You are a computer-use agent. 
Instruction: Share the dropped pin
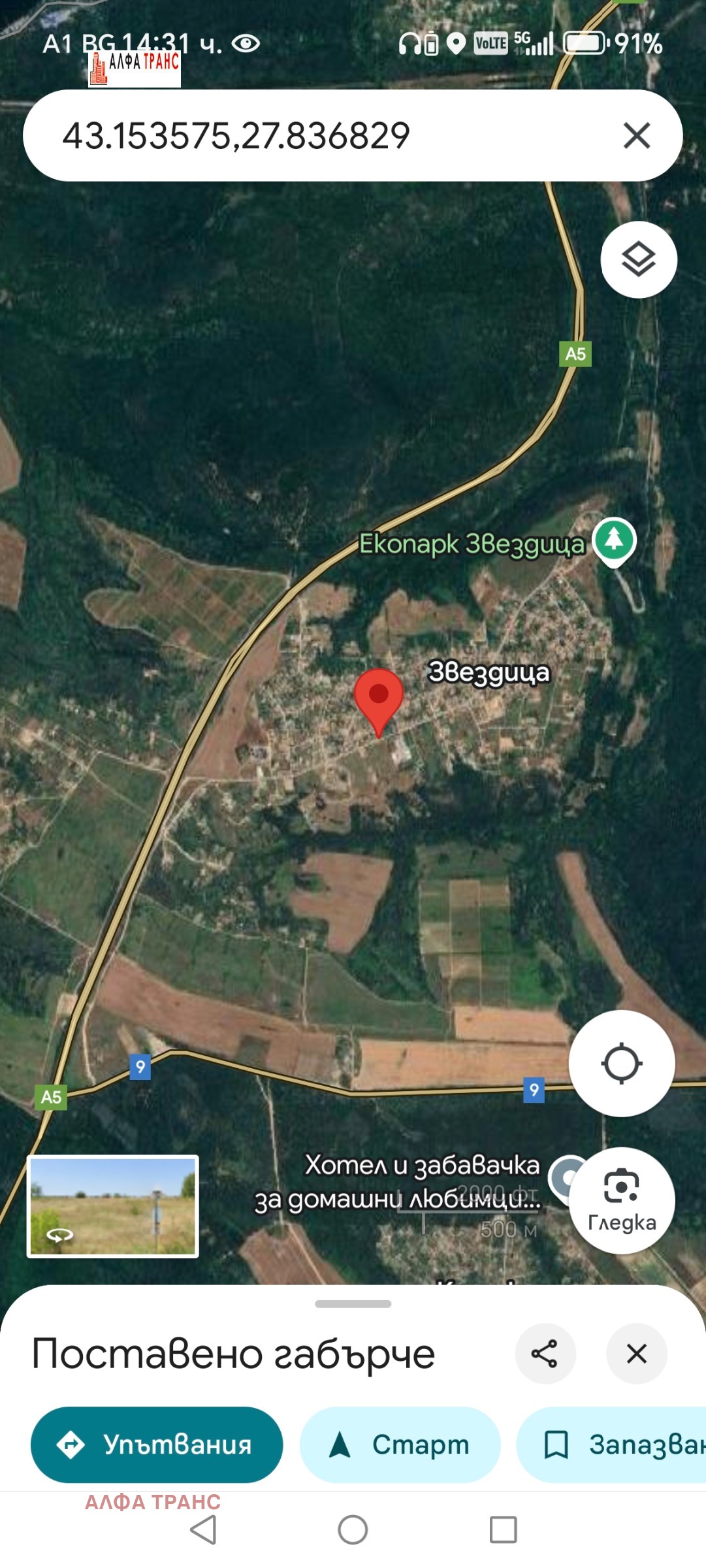[545, 1354]
